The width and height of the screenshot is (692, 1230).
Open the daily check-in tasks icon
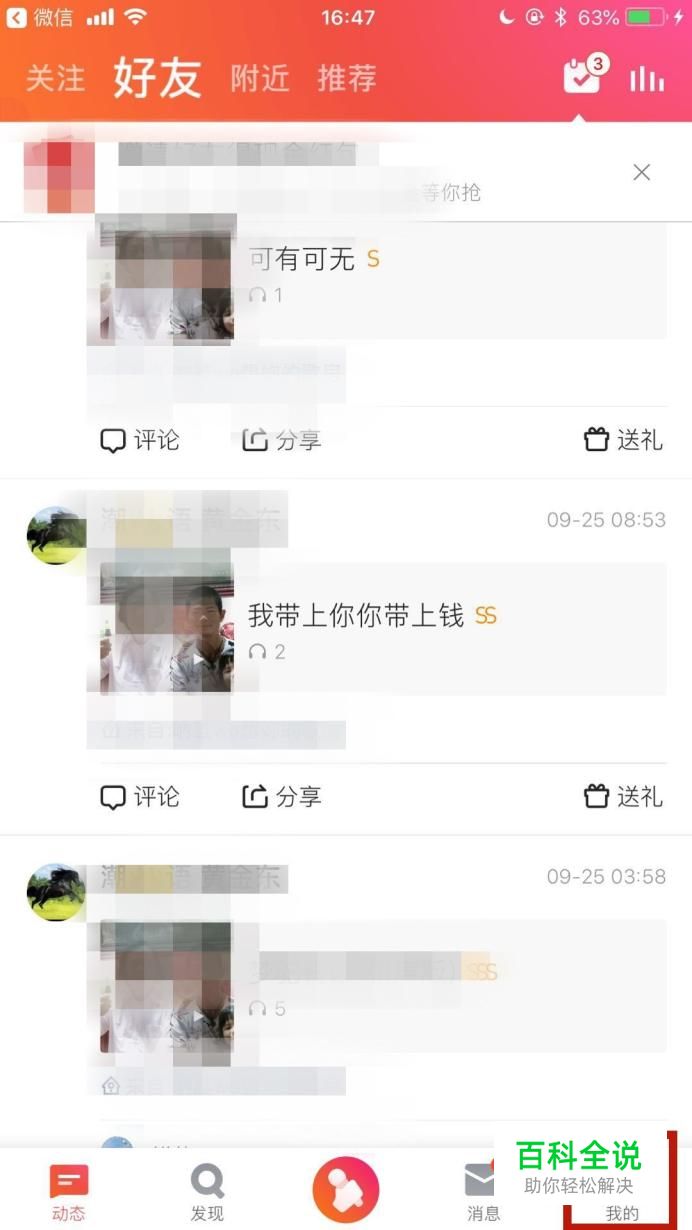[x=584, y=75]
